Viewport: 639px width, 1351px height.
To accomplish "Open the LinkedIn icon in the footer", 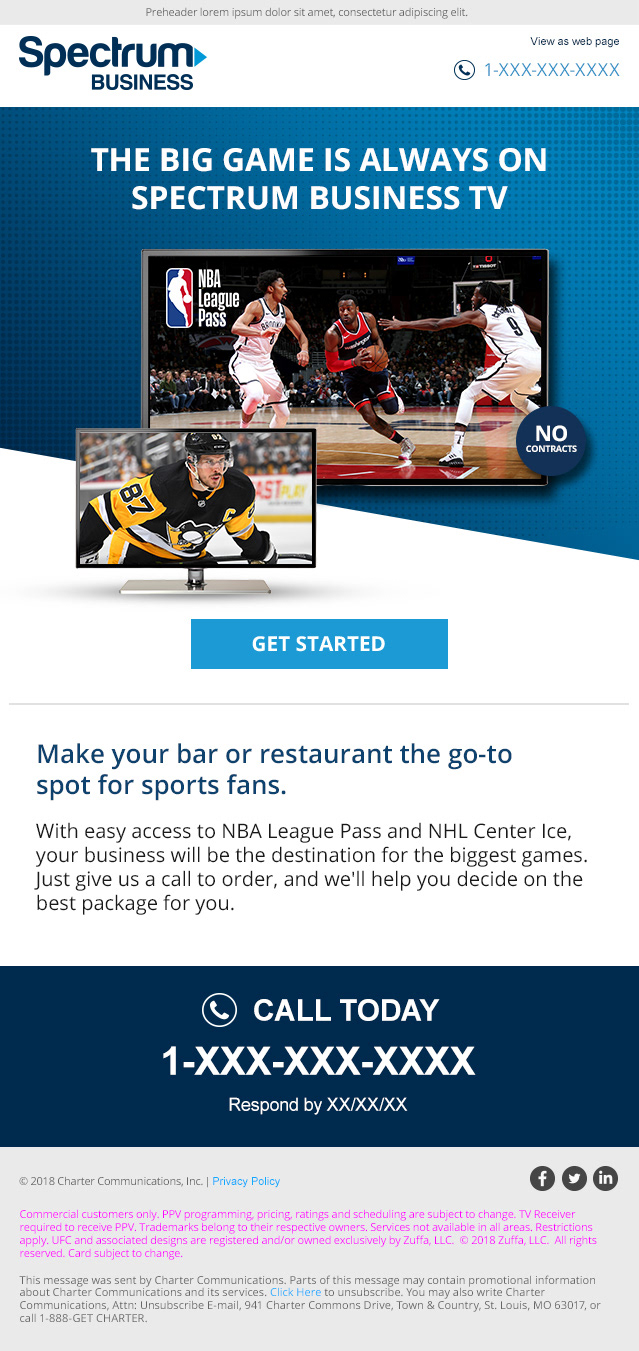I will (x=606, y=1178).
